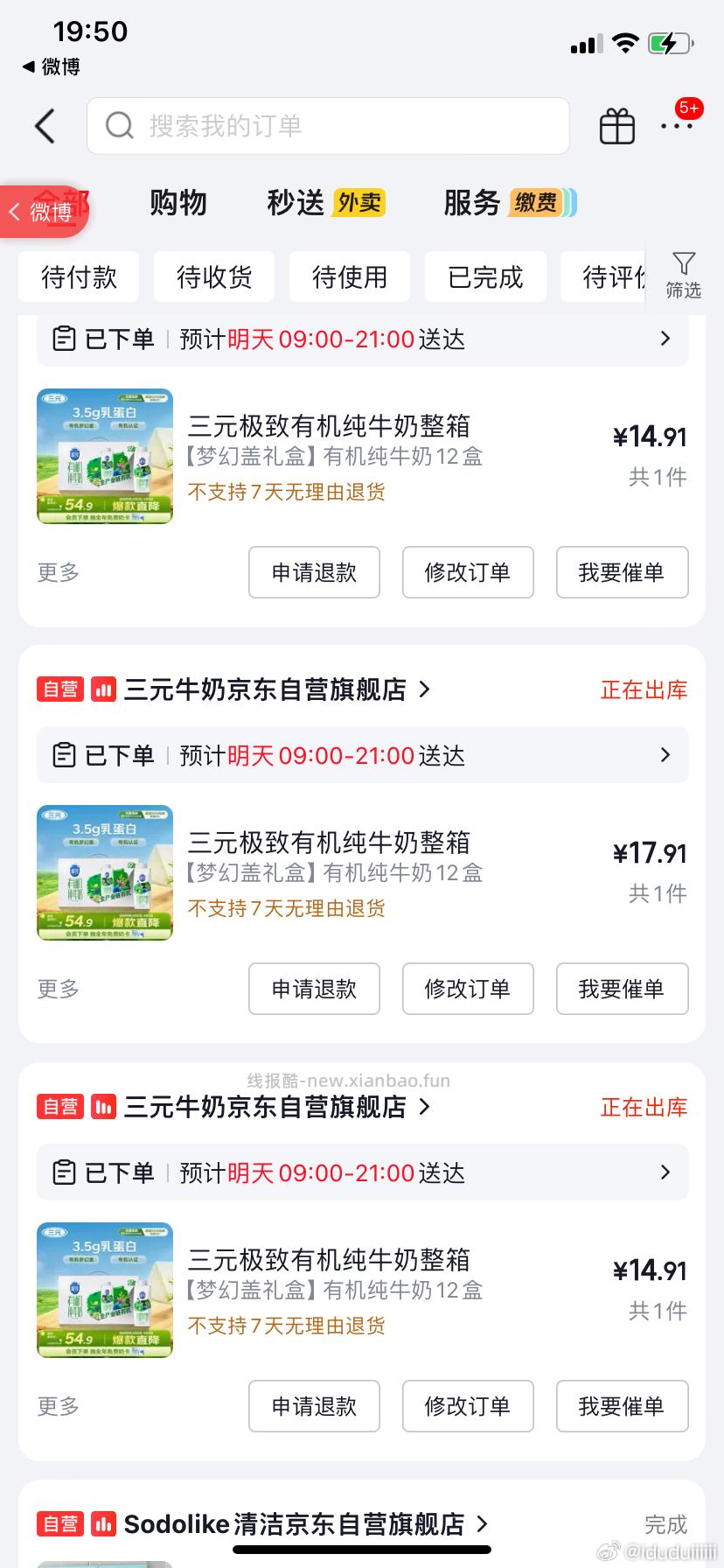Expand 更多 options under the ¥17.91 order

[57, 989]
